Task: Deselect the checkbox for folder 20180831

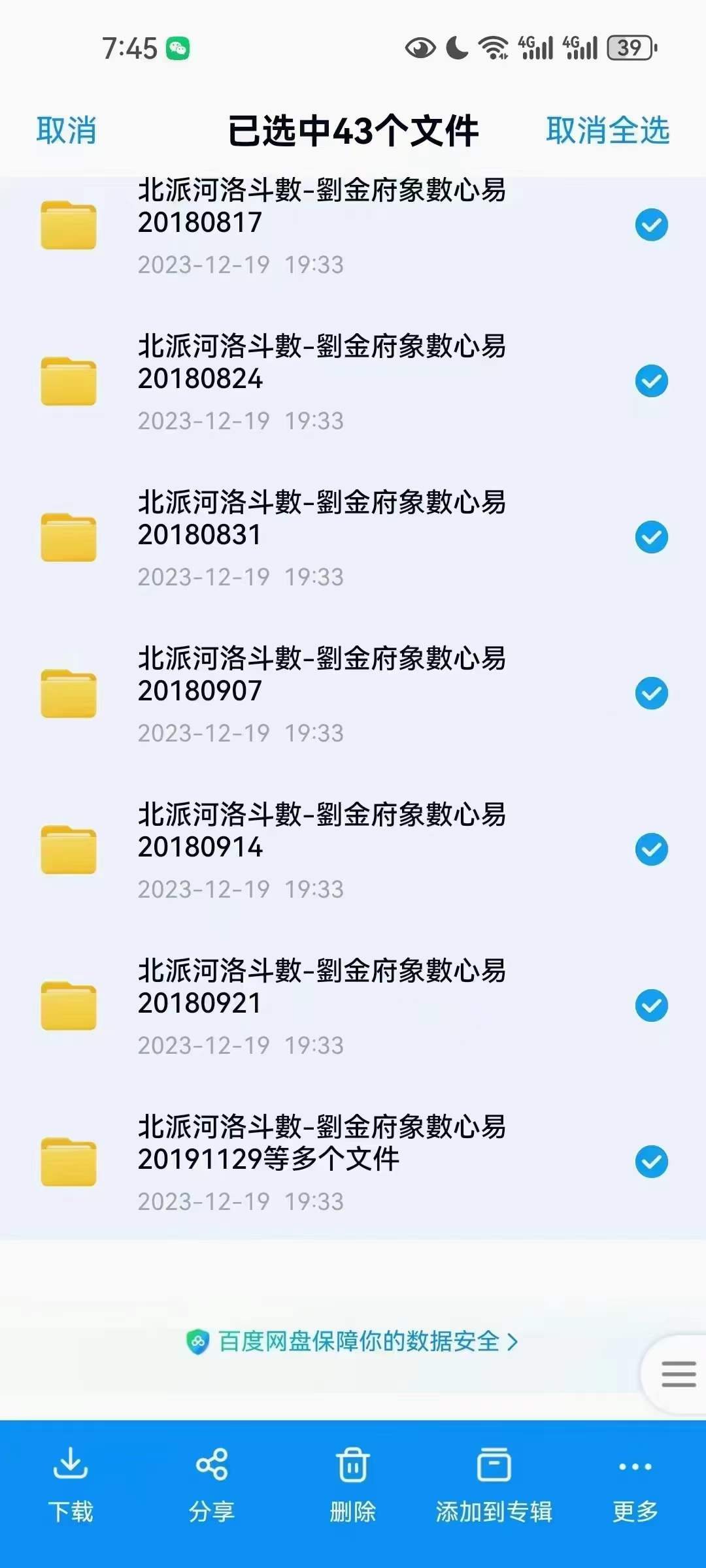Action: [x=651, y=538]
